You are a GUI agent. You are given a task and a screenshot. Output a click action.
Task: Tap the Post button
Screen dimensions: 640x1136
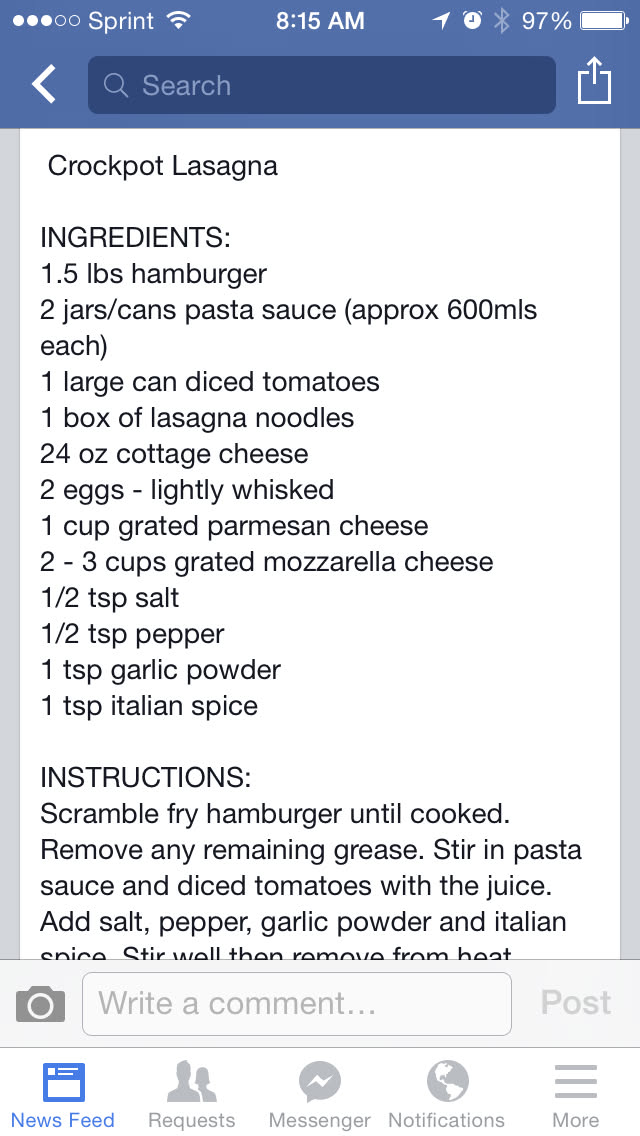point(576,1003)
